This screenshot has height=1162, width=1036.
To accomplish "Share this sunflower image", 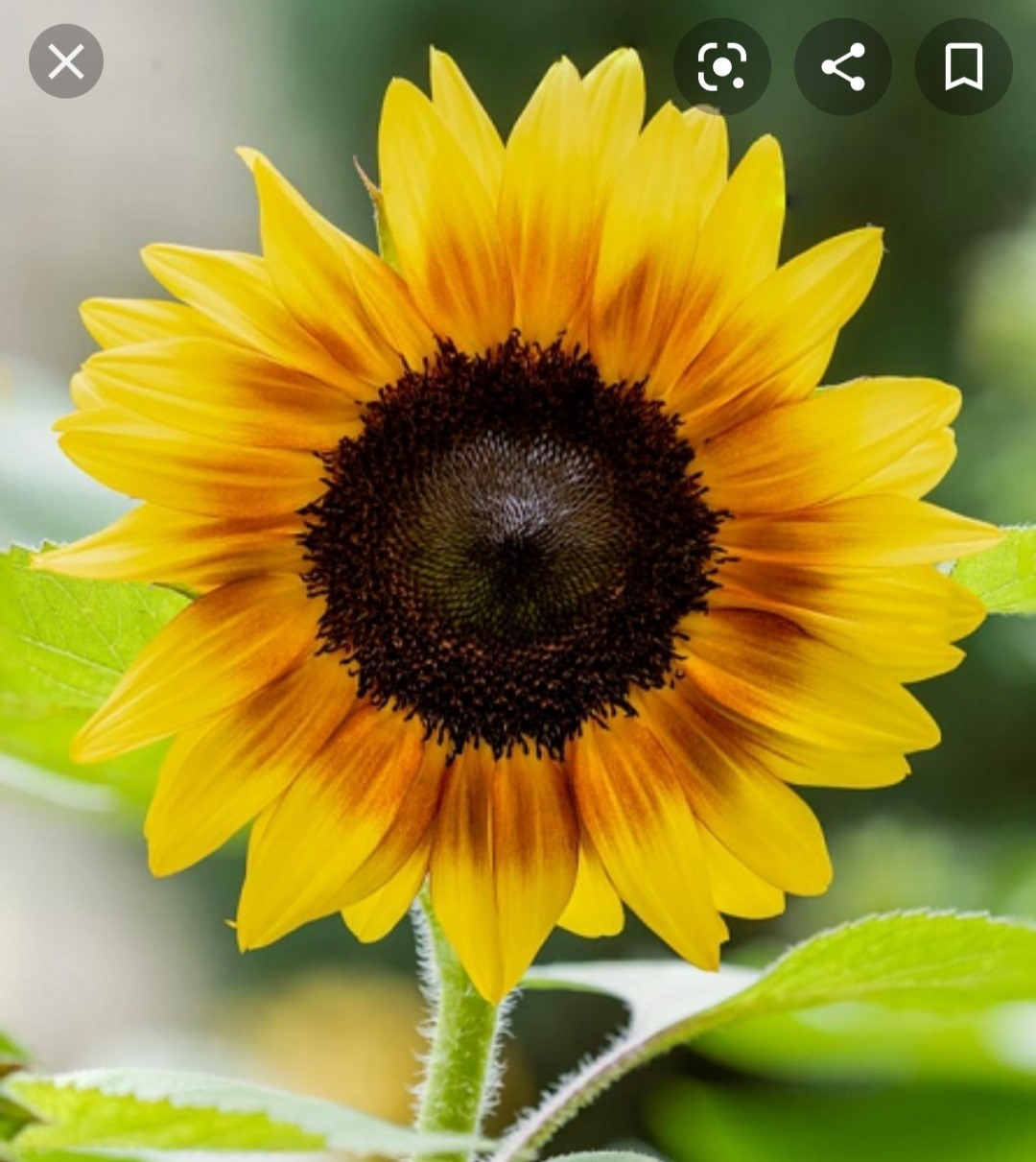I will [842, 66].
